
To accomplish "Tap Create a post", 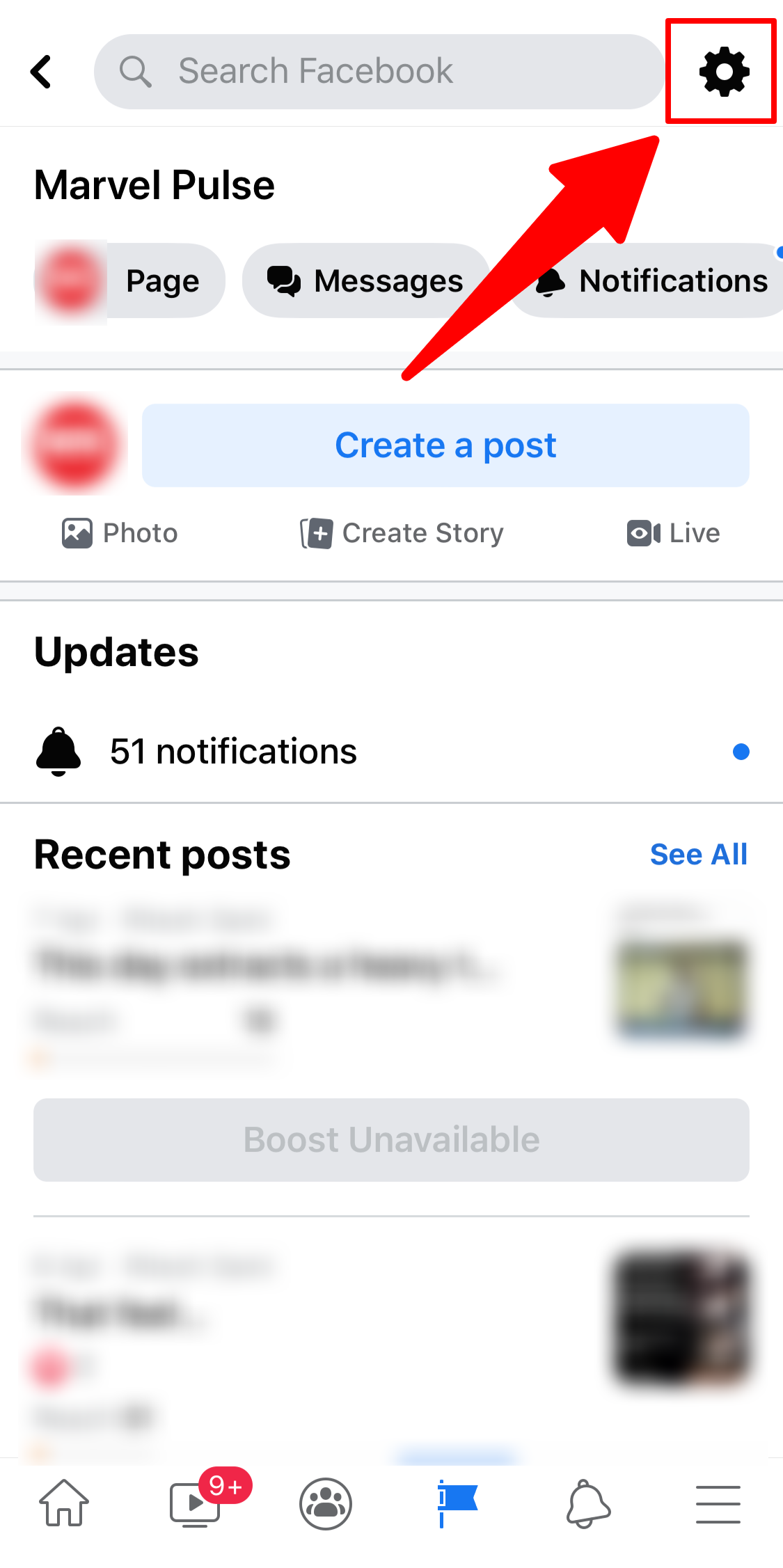I will 445,445.
